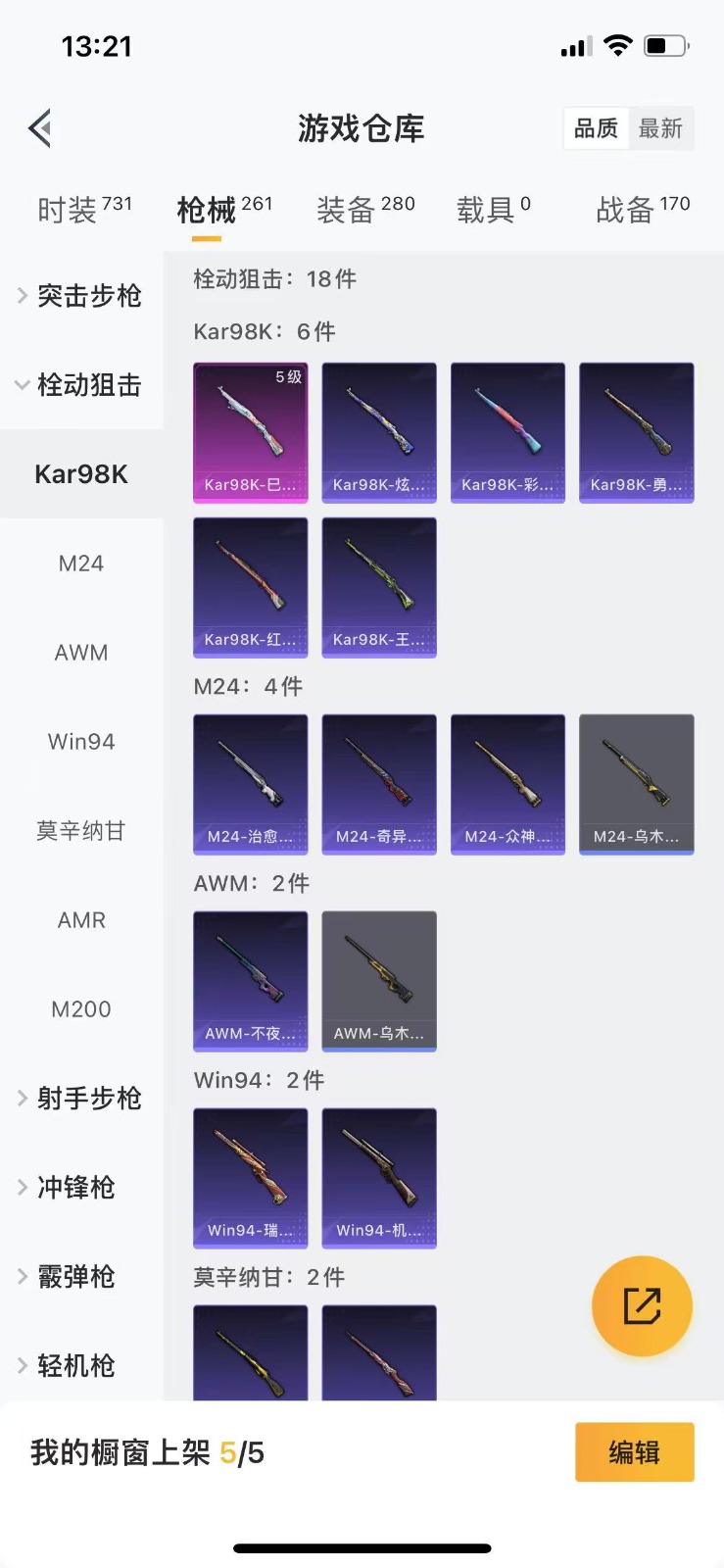Open the M24-乌木 skin item

tap(636, 783)
